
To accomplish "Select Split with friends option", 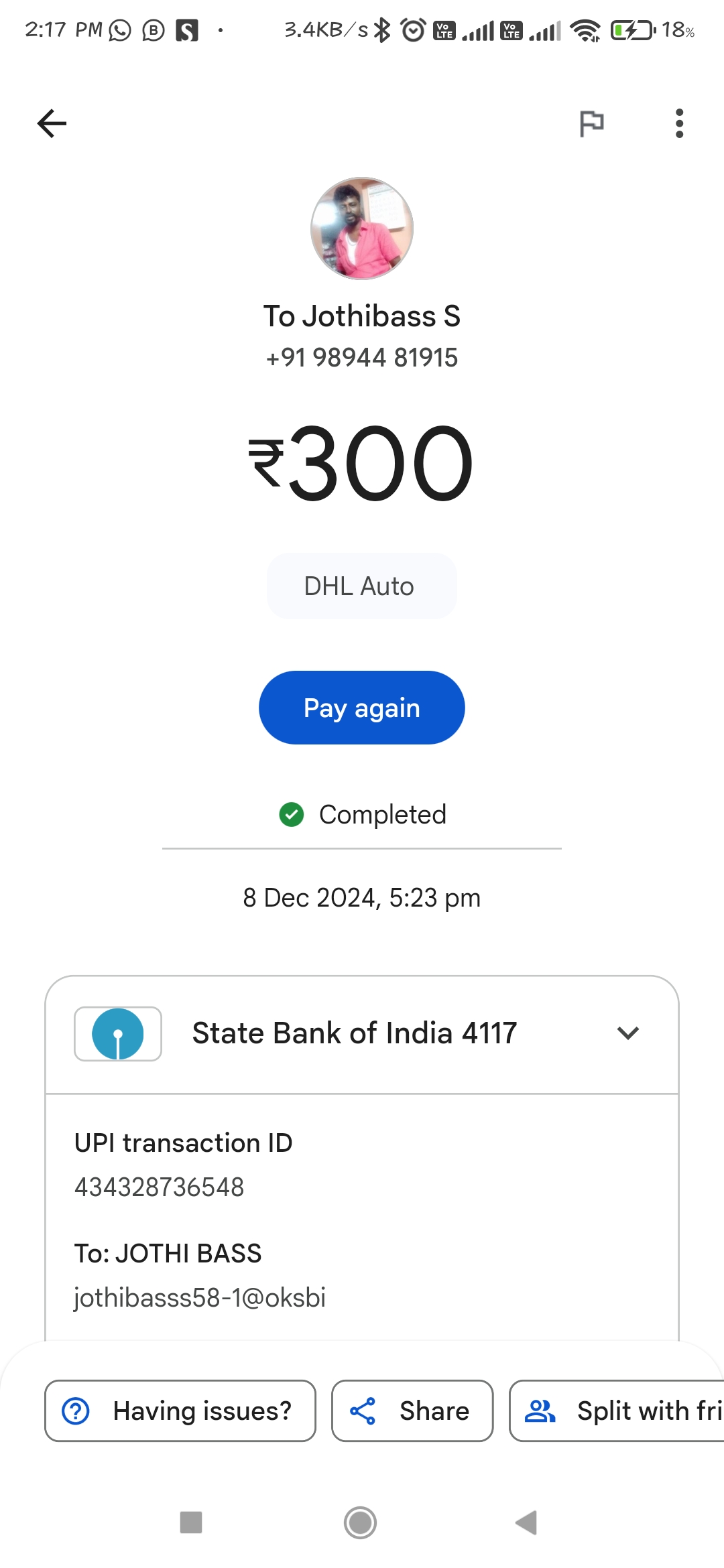I will click(617, 1411).
